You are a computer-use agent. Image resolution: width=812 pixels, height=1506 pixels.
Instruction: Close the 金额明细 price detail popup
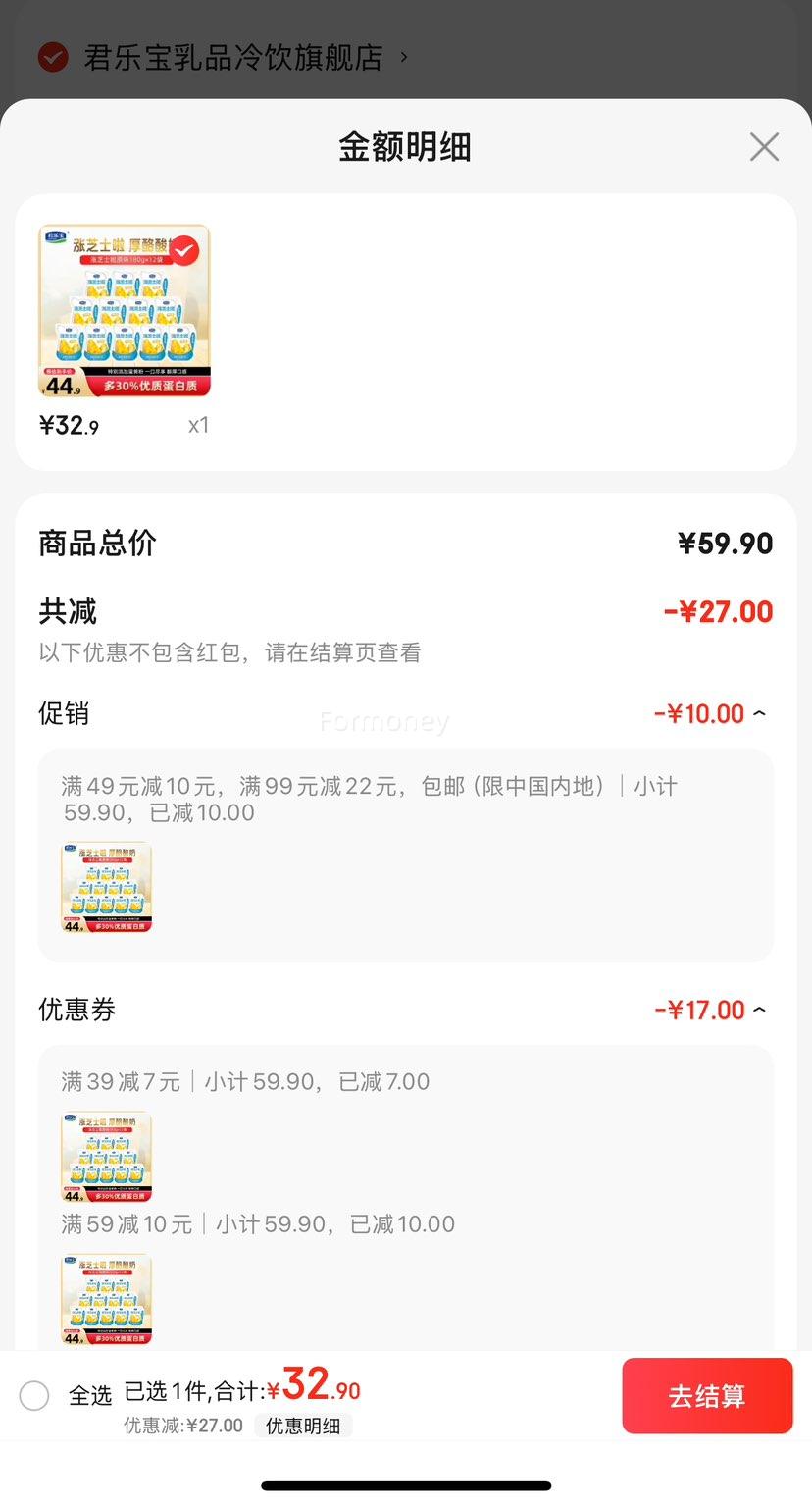click(764, 146)
